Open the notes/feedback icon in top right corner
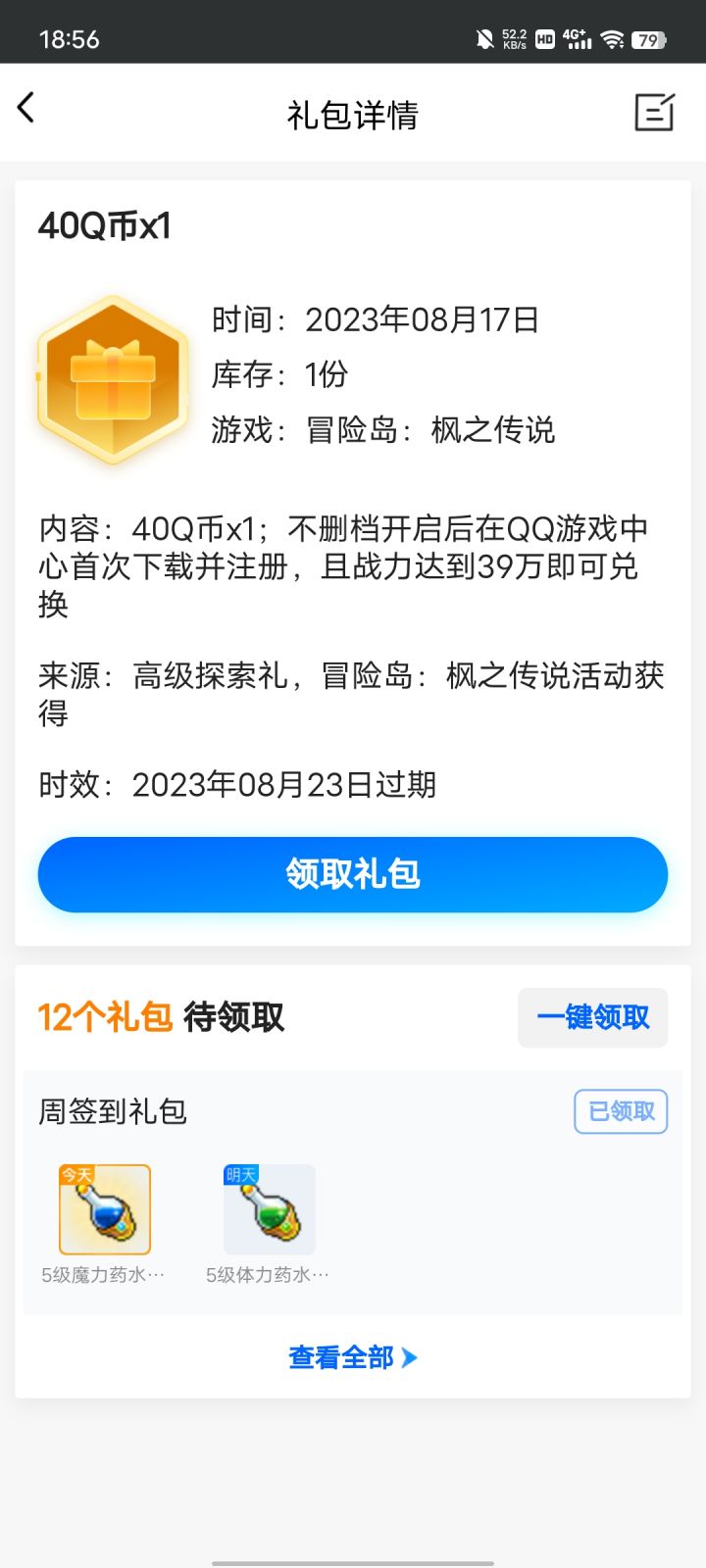706x1568 pixels. pyautogui.click(x=656, y=112)
